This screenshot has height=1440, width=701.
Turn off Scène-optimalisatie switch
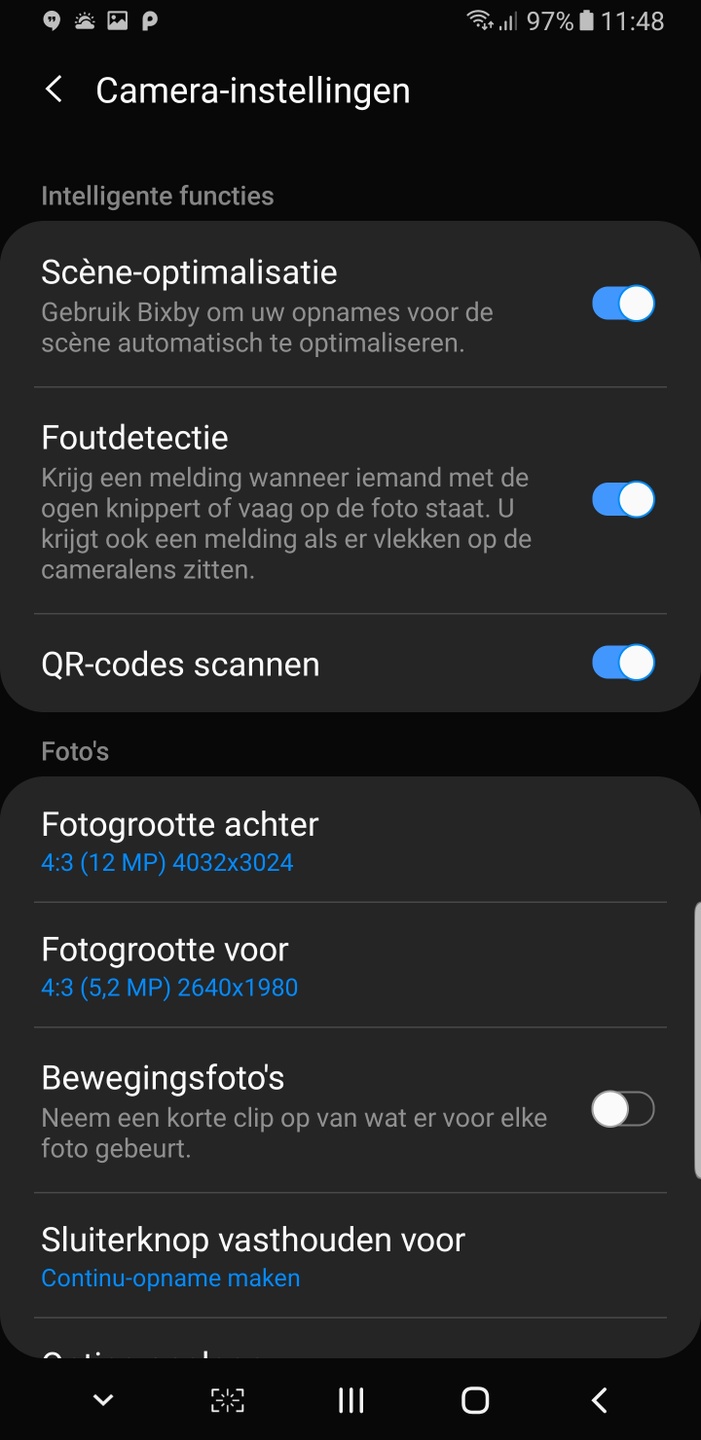point(623,303)
